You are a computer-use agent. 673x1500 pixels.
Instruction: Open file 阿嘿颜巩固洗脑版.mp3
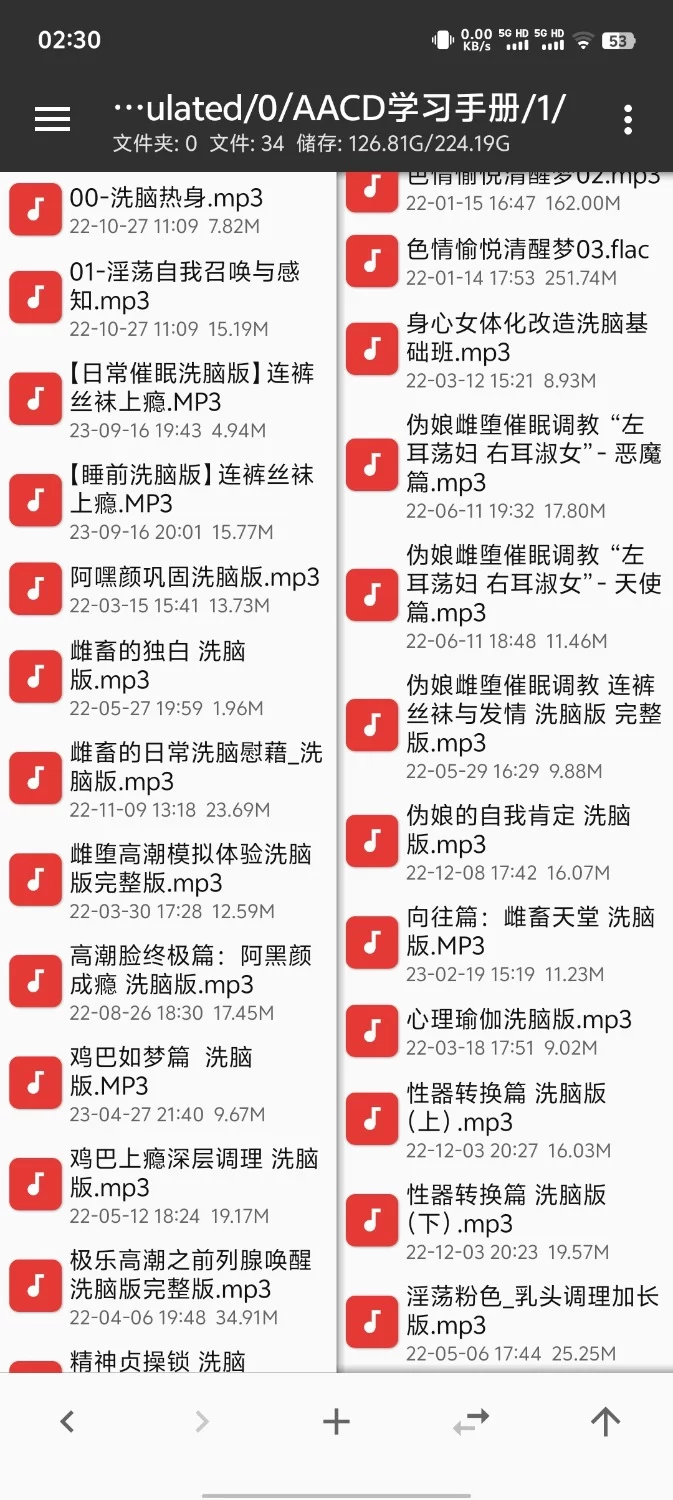tap(194, 589)
